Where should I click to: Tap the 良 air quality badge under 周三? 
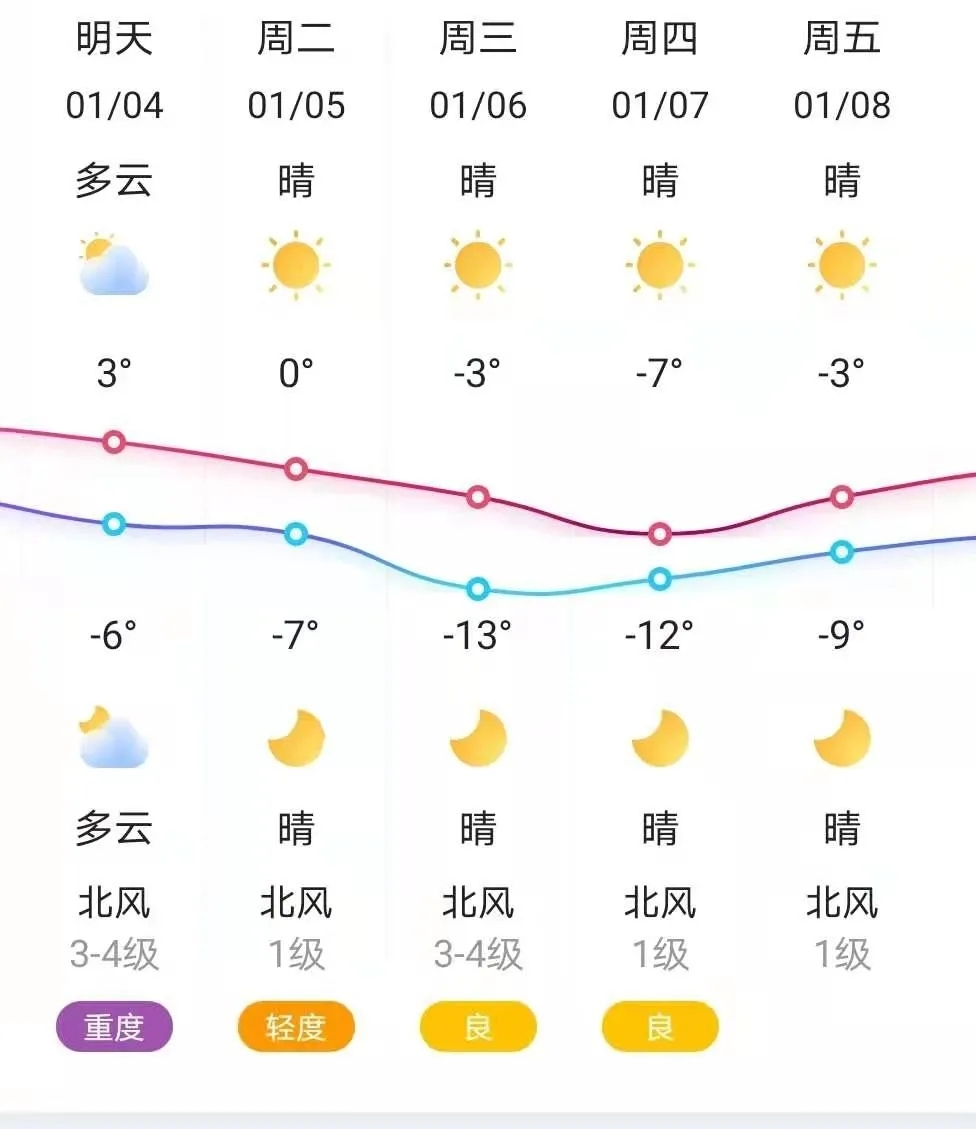click(x=477, y=1026)
